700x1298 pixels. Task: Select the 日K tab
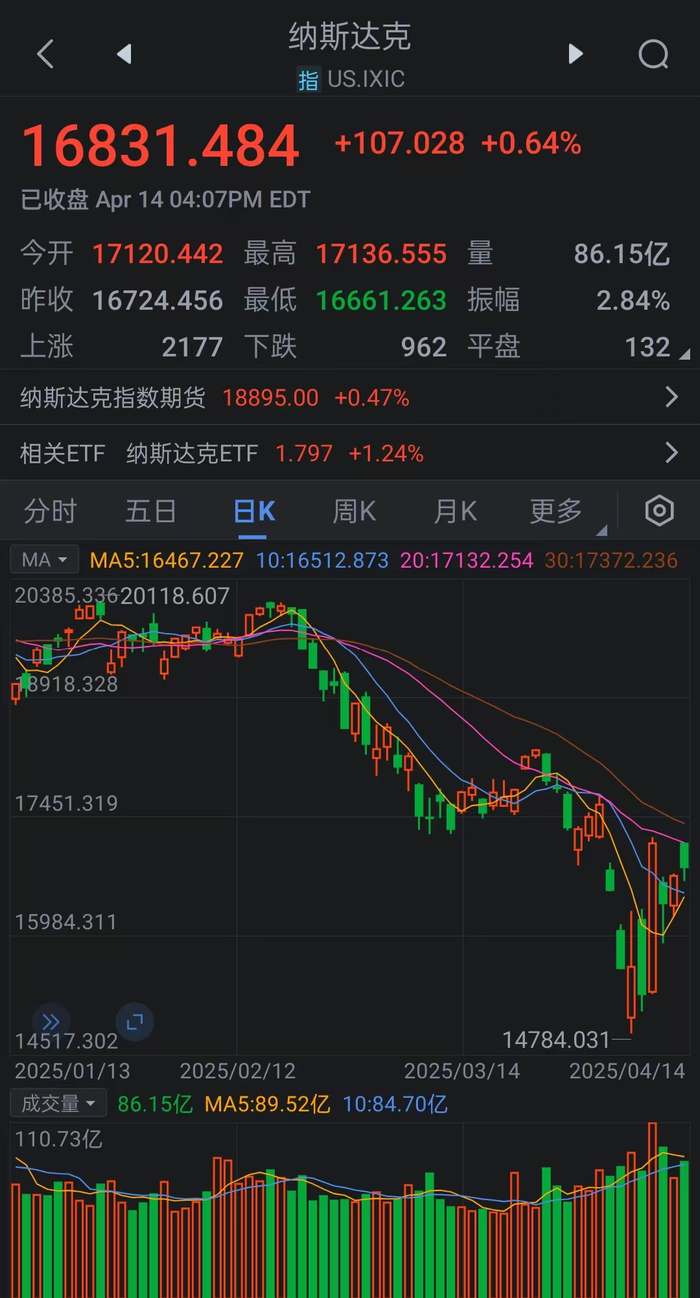(254, 512)
